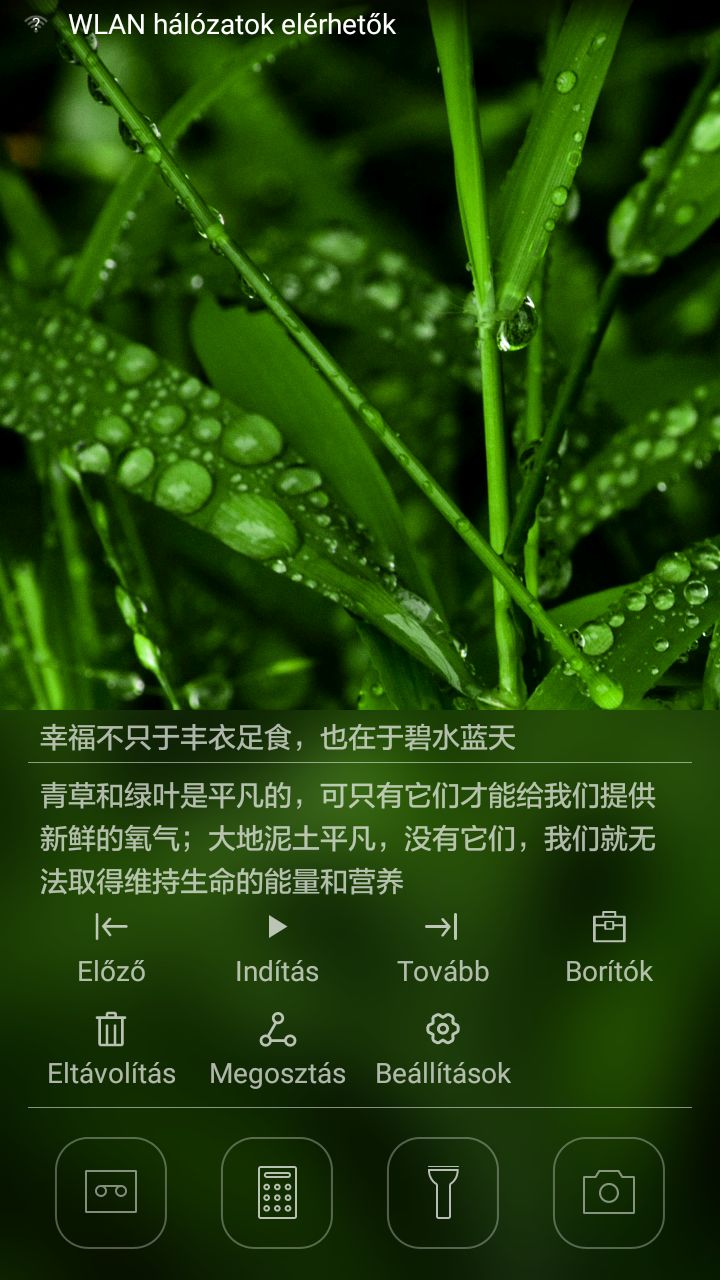720x1280 pixels.
Task: Launch the camera shortcut
Action: coord(608,1192)
